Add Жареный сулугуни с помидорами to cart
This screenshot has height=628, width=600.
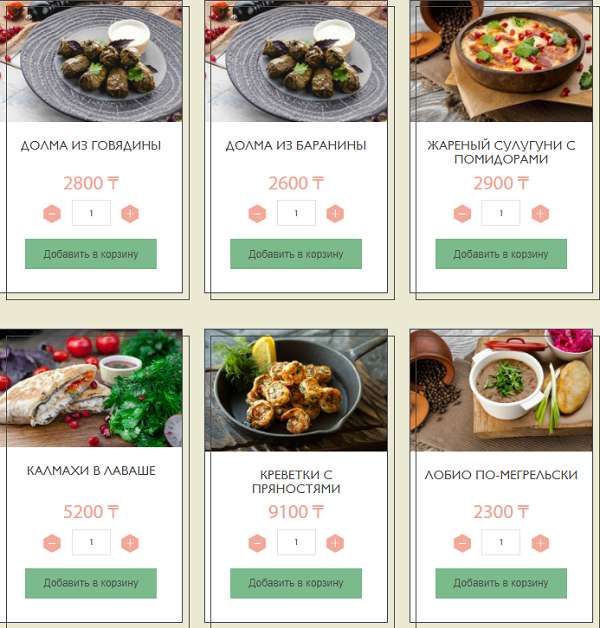[x=501, y=254]
